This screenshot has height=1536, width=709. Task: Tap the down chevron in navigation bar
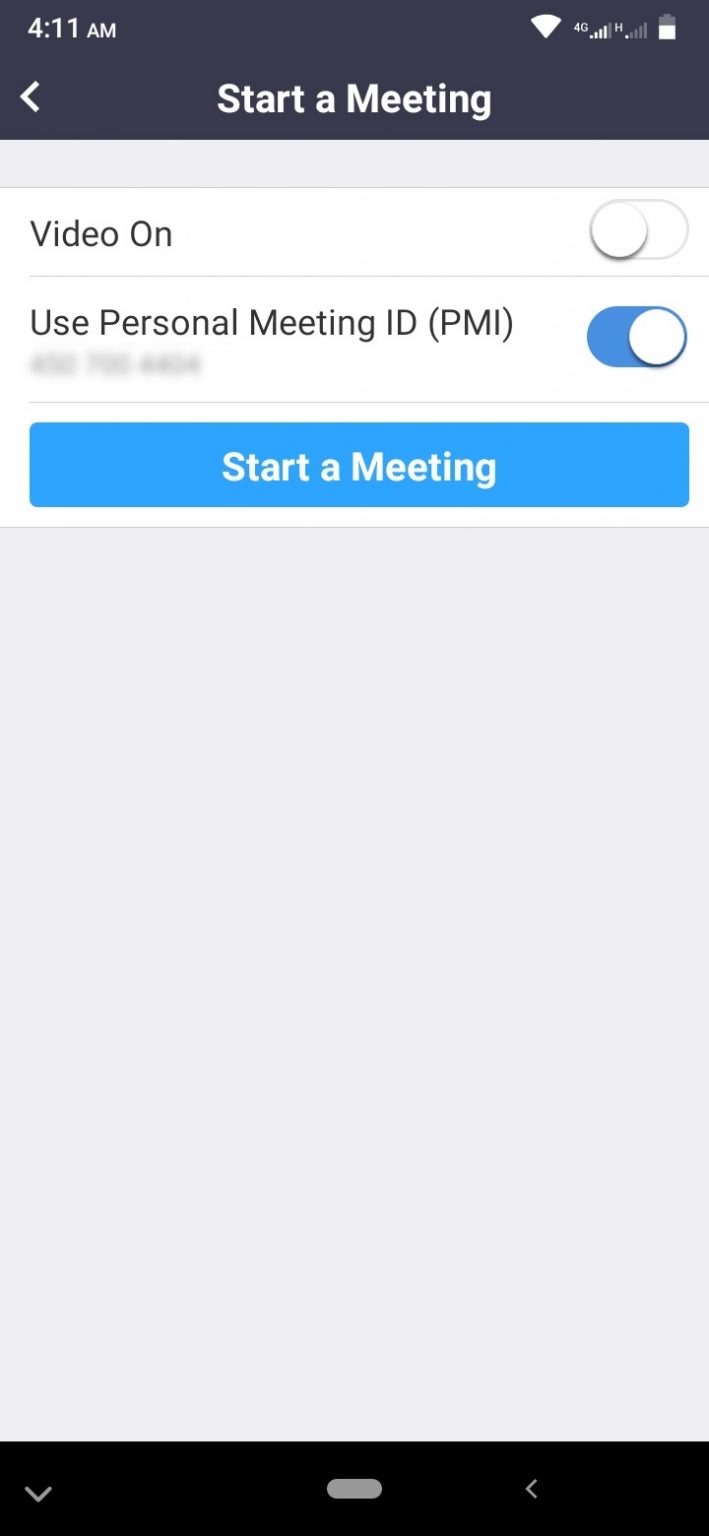[38, 1494]
